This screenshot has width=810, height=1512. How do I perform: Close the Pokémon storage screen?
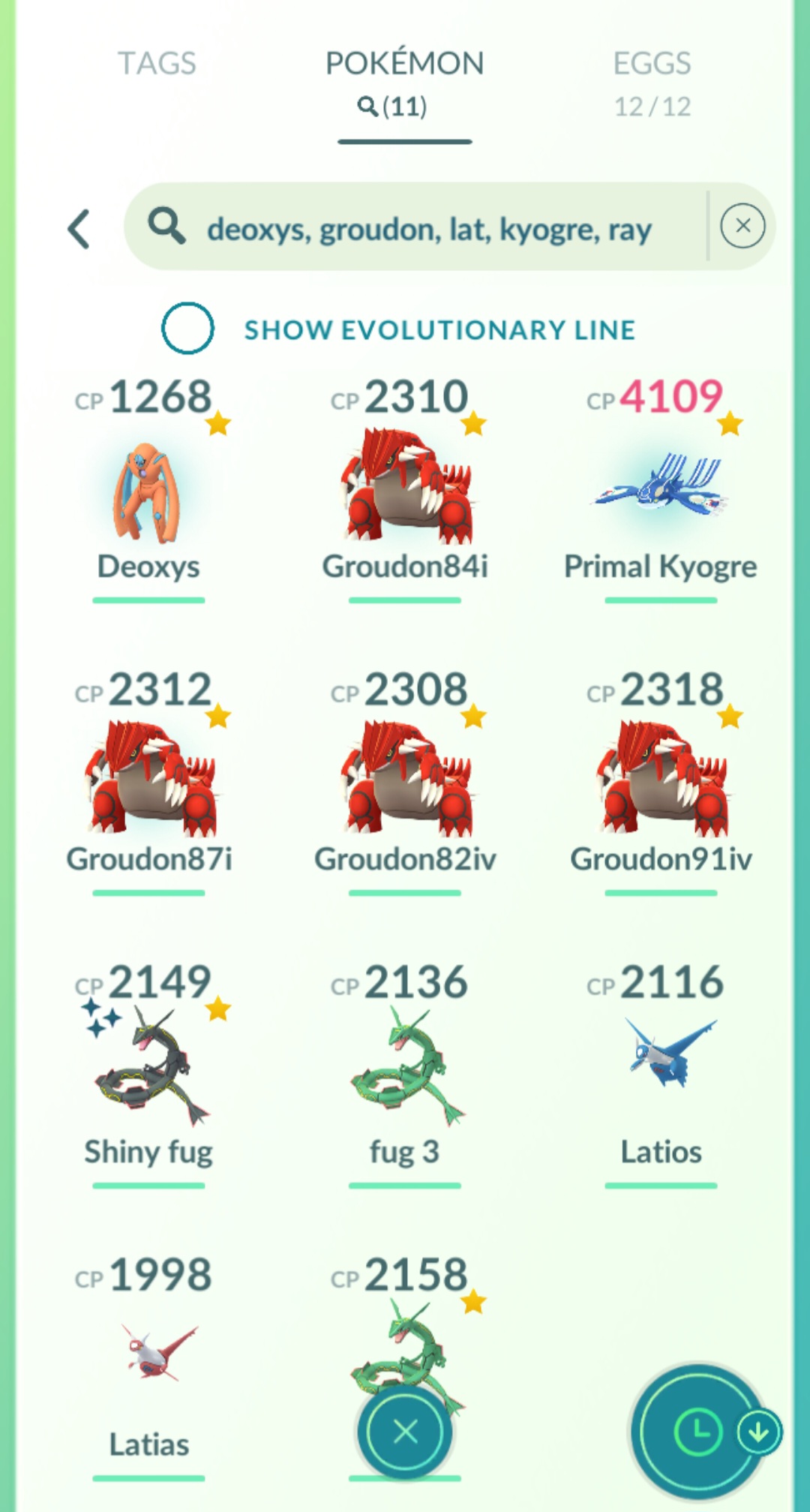[x=405, y=1432]
